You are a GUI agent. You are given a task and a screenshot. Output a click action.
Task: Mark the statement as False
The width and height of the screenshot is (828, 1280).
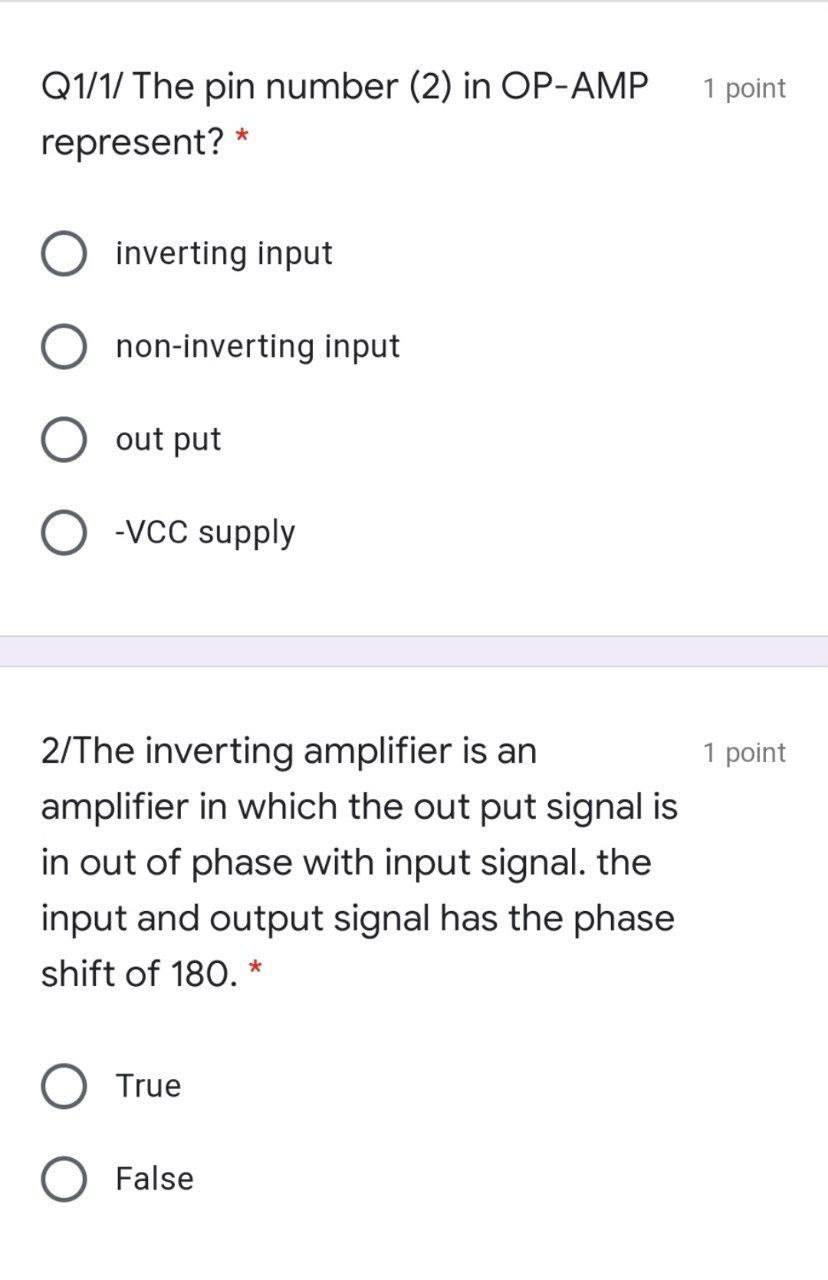click(62, 1180)
